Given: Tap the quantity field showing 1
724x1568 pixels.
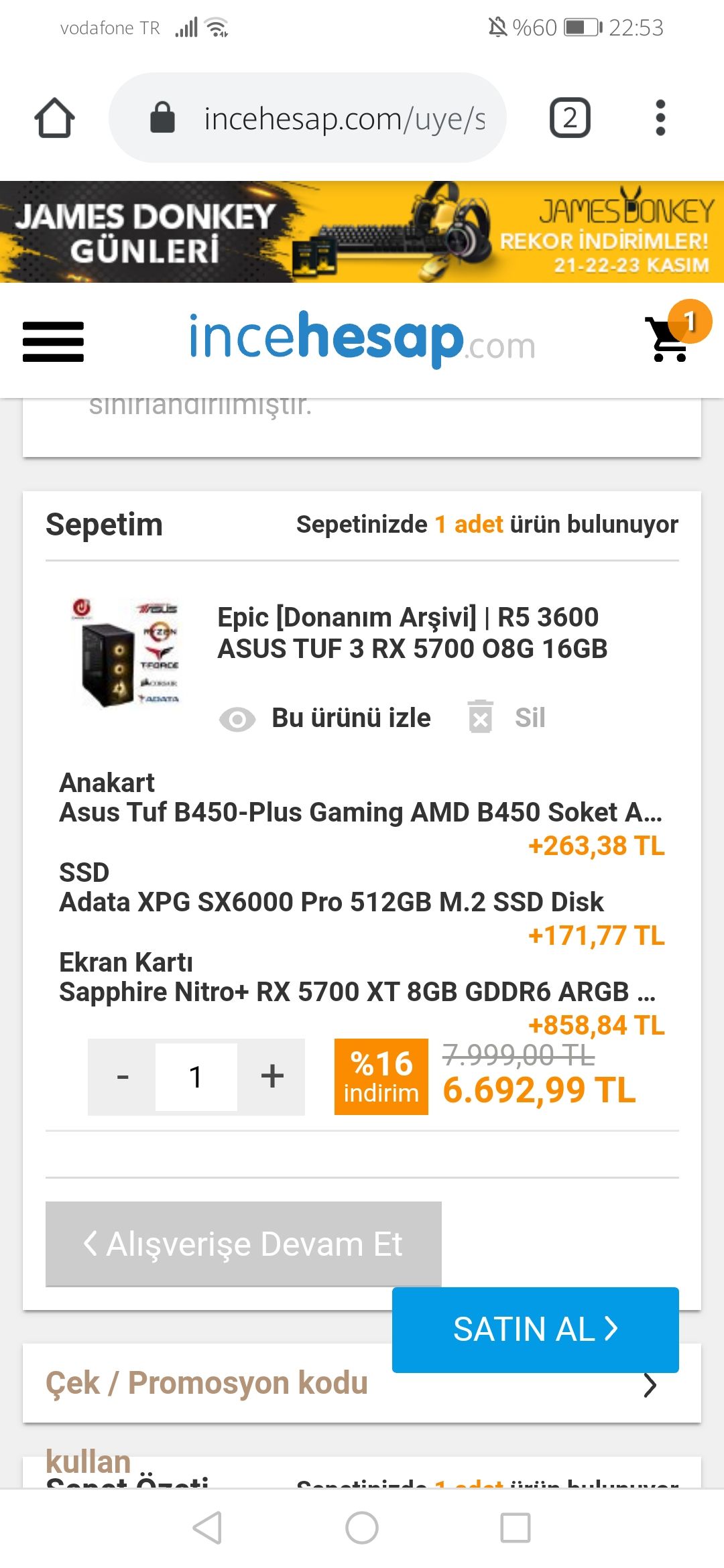Looking at the screenshot, I should coord(196,1077).
